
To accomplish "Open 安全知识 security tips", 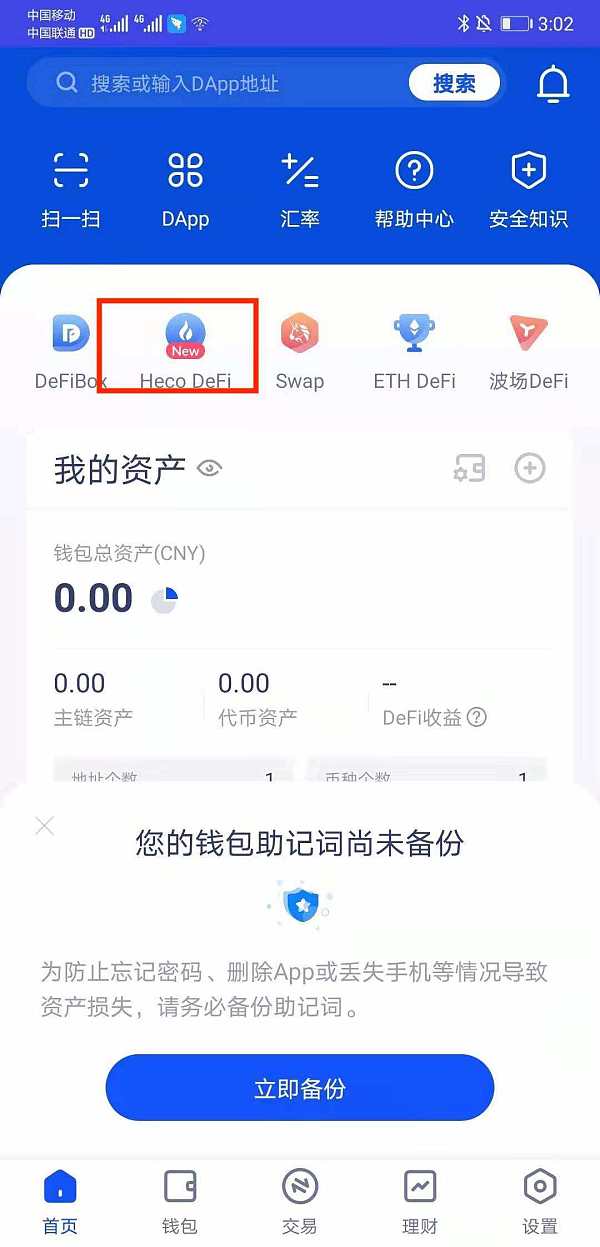I will click(528, 188).
